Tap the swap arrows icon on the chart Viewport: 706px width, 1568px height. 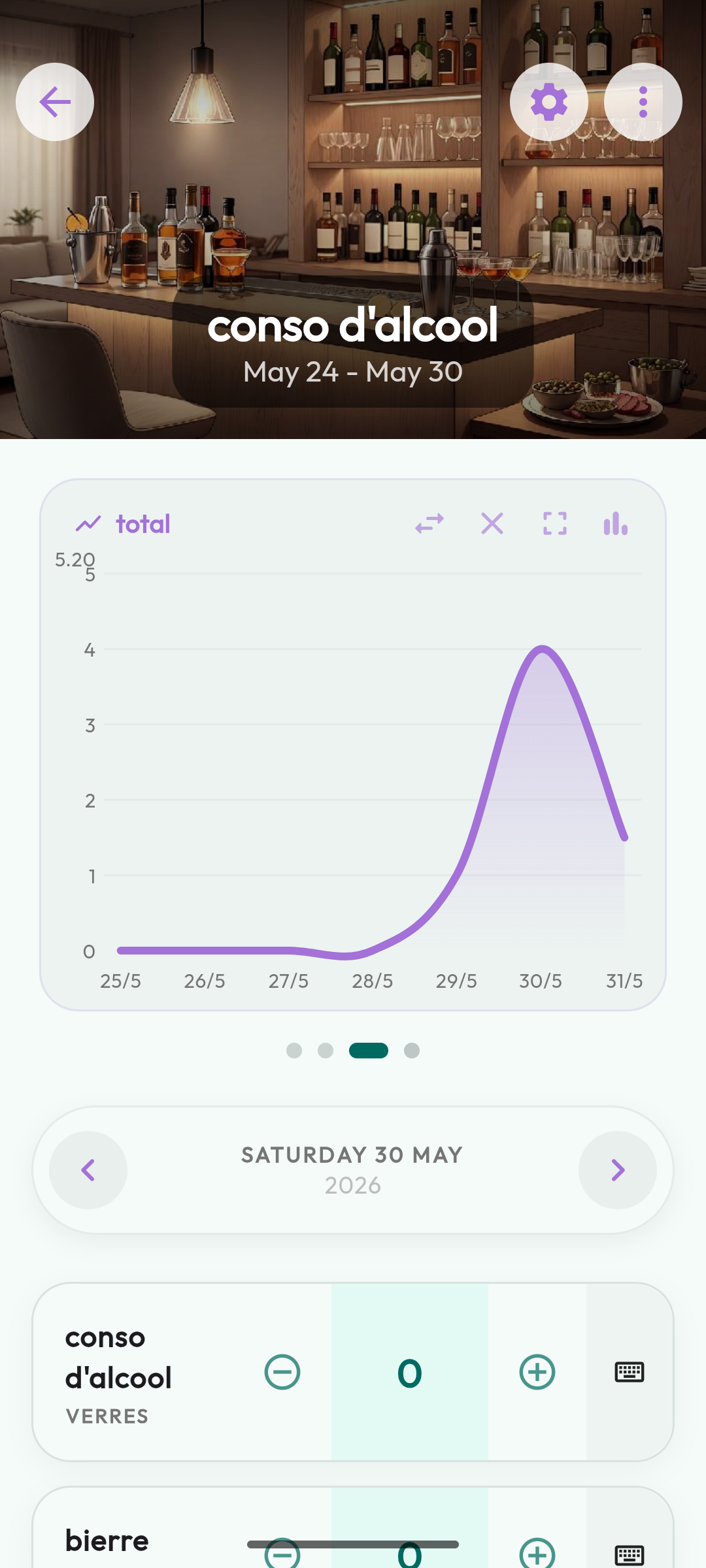coord(429,523)
